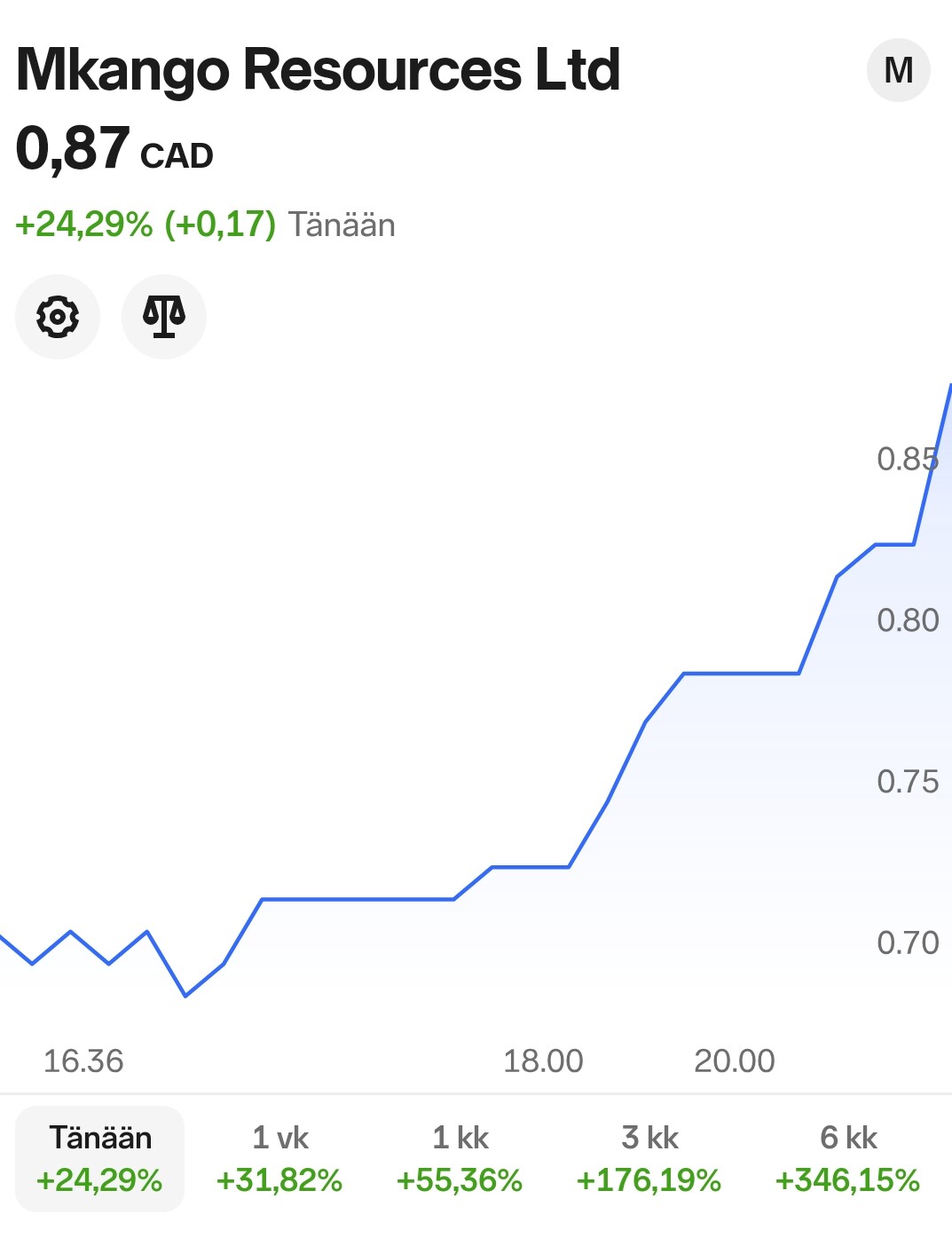This screenshot has height=1238, width=952.
Task: Tap the round M company badge
Action: click(898, 70)
